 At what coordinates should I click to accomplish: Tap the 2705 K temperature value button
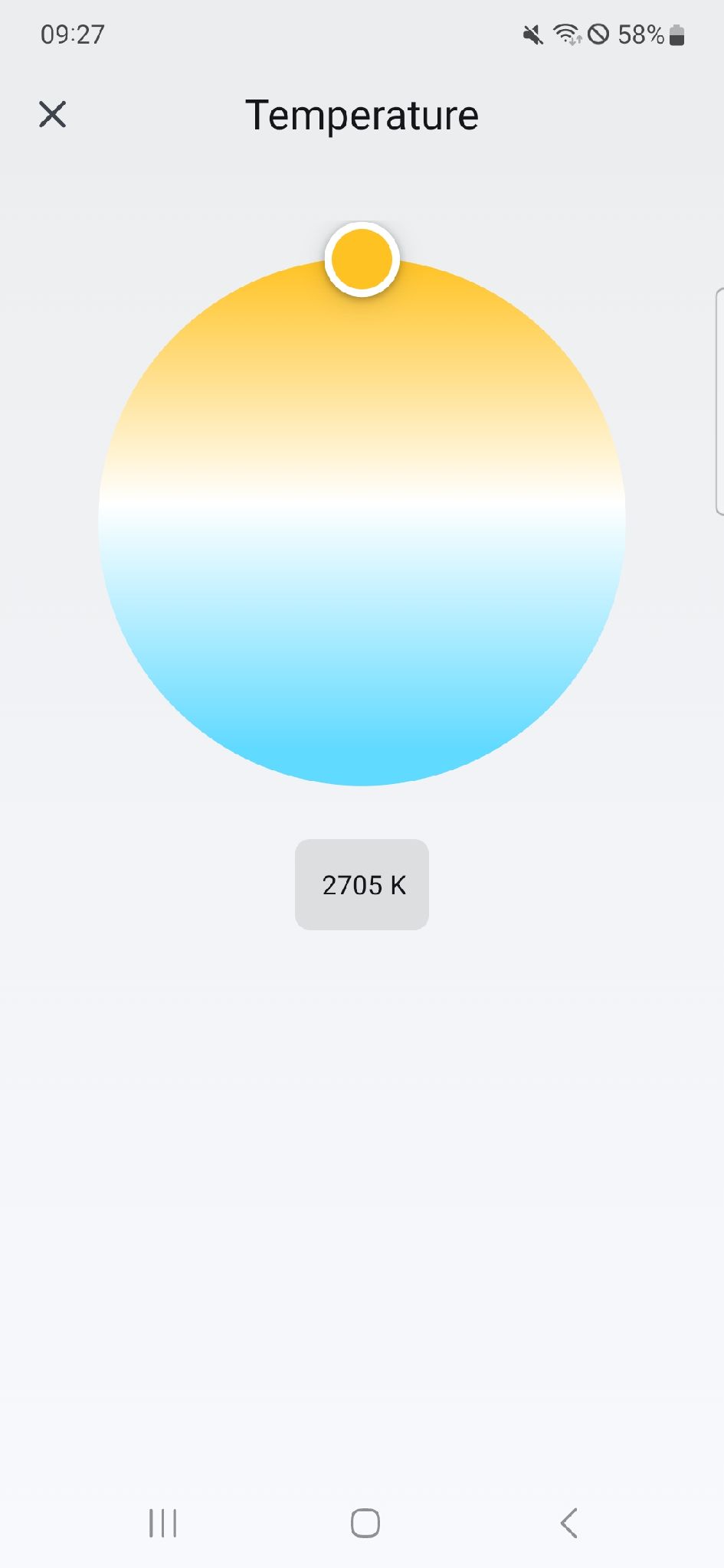[x=362, y=884]
